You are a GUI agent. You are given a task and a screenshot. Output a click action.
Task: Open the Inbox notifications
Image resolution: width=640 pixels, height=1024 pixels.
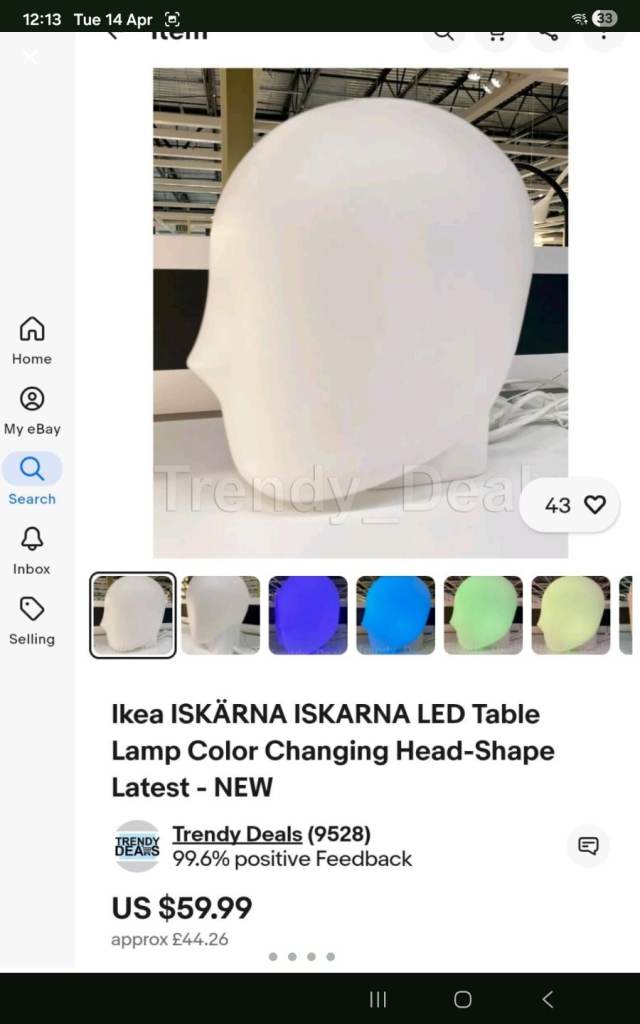(31, 551)
